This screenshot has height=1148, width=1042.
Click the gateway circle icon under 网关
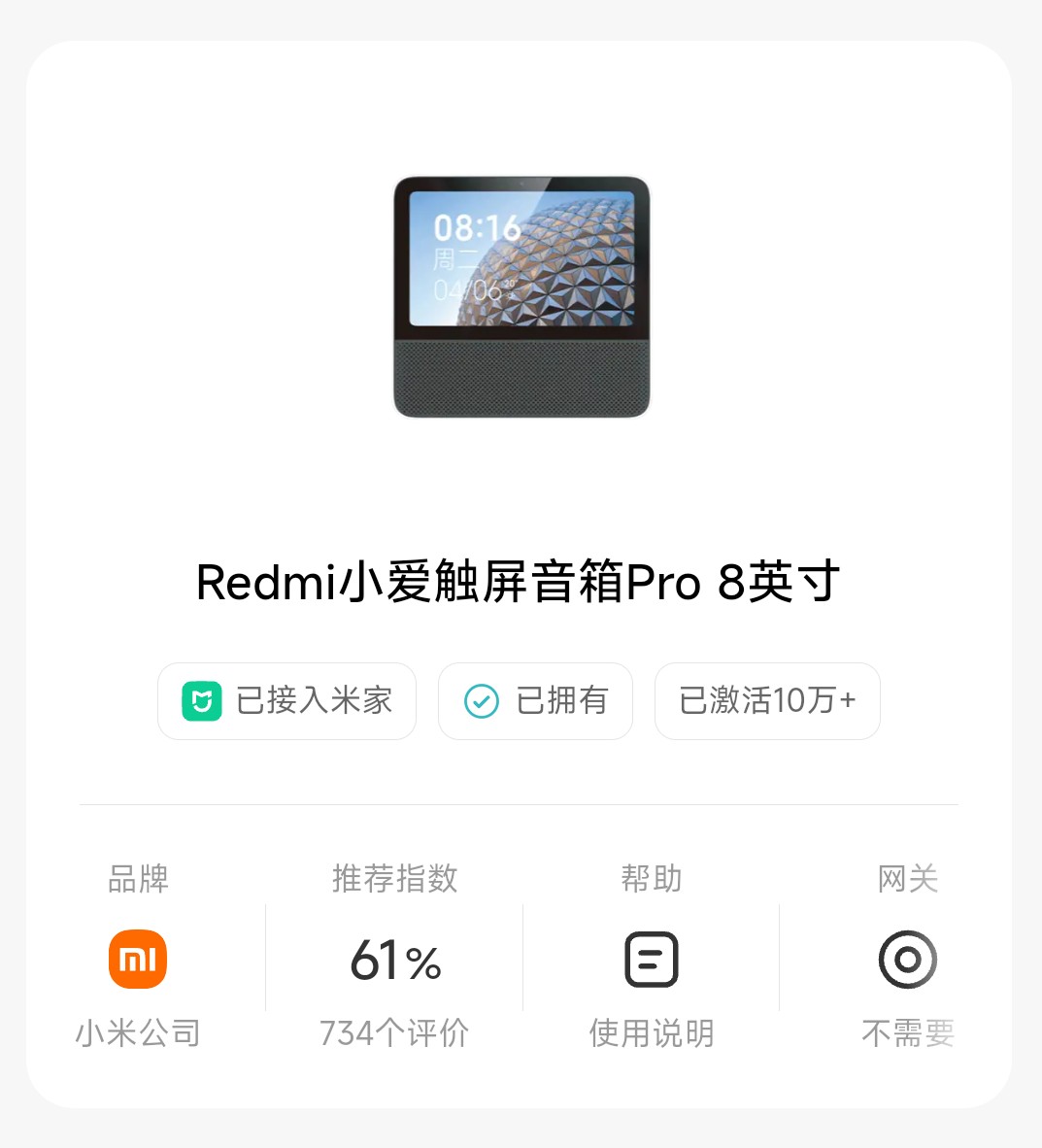point(907,959)
